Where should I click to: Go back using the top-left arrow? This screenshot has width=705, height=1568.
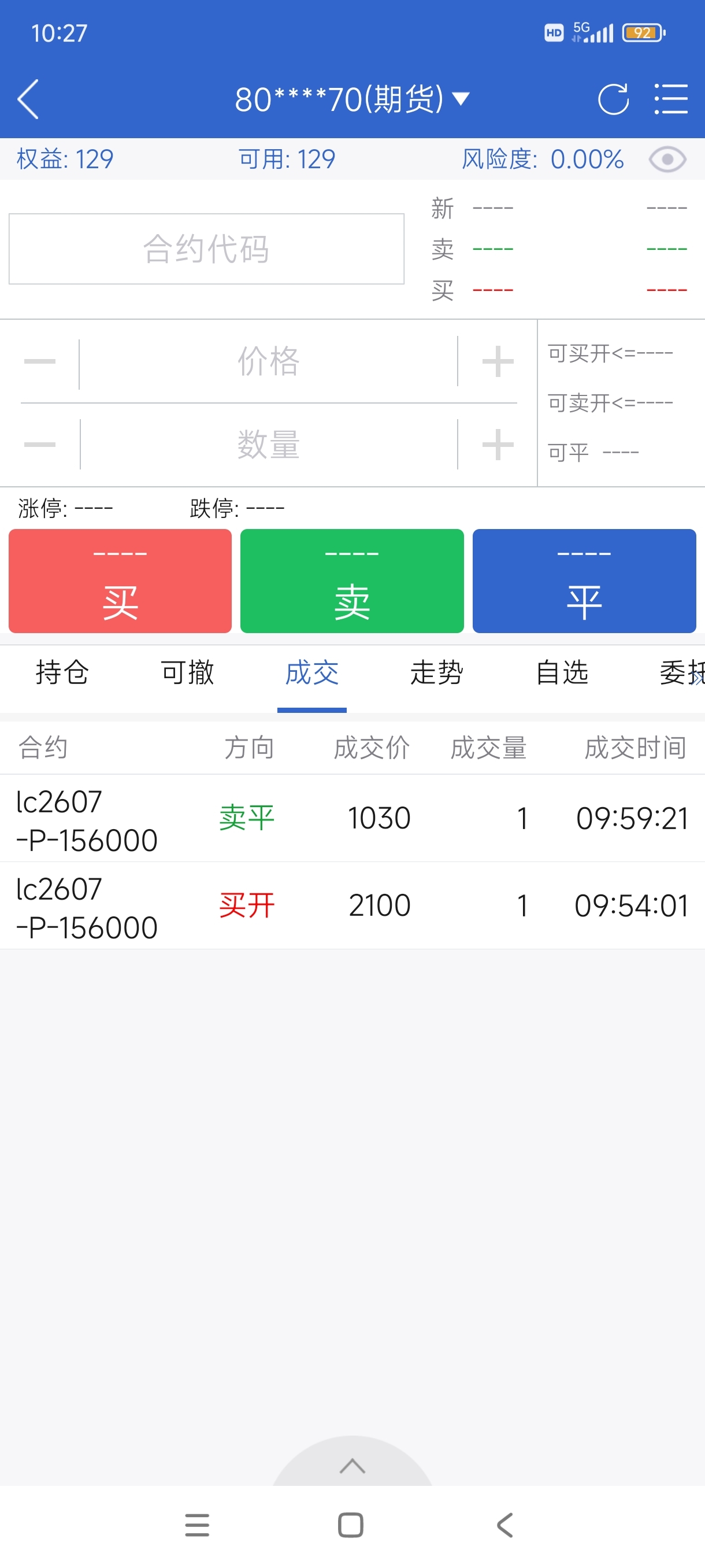(28, 99)
